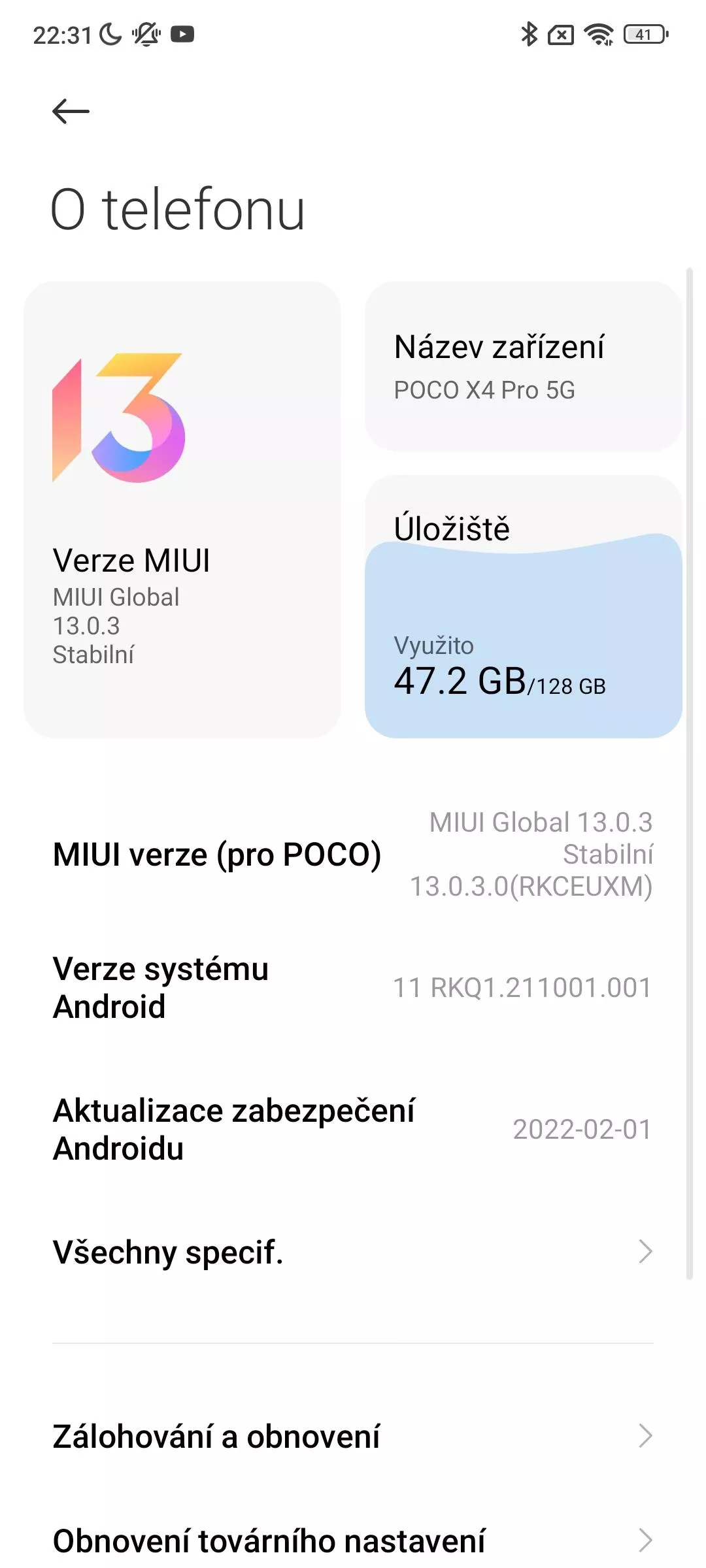Open the Název zařízení card
The width and height of the screenshot is (706, 1568).
[x=523, y=367]
